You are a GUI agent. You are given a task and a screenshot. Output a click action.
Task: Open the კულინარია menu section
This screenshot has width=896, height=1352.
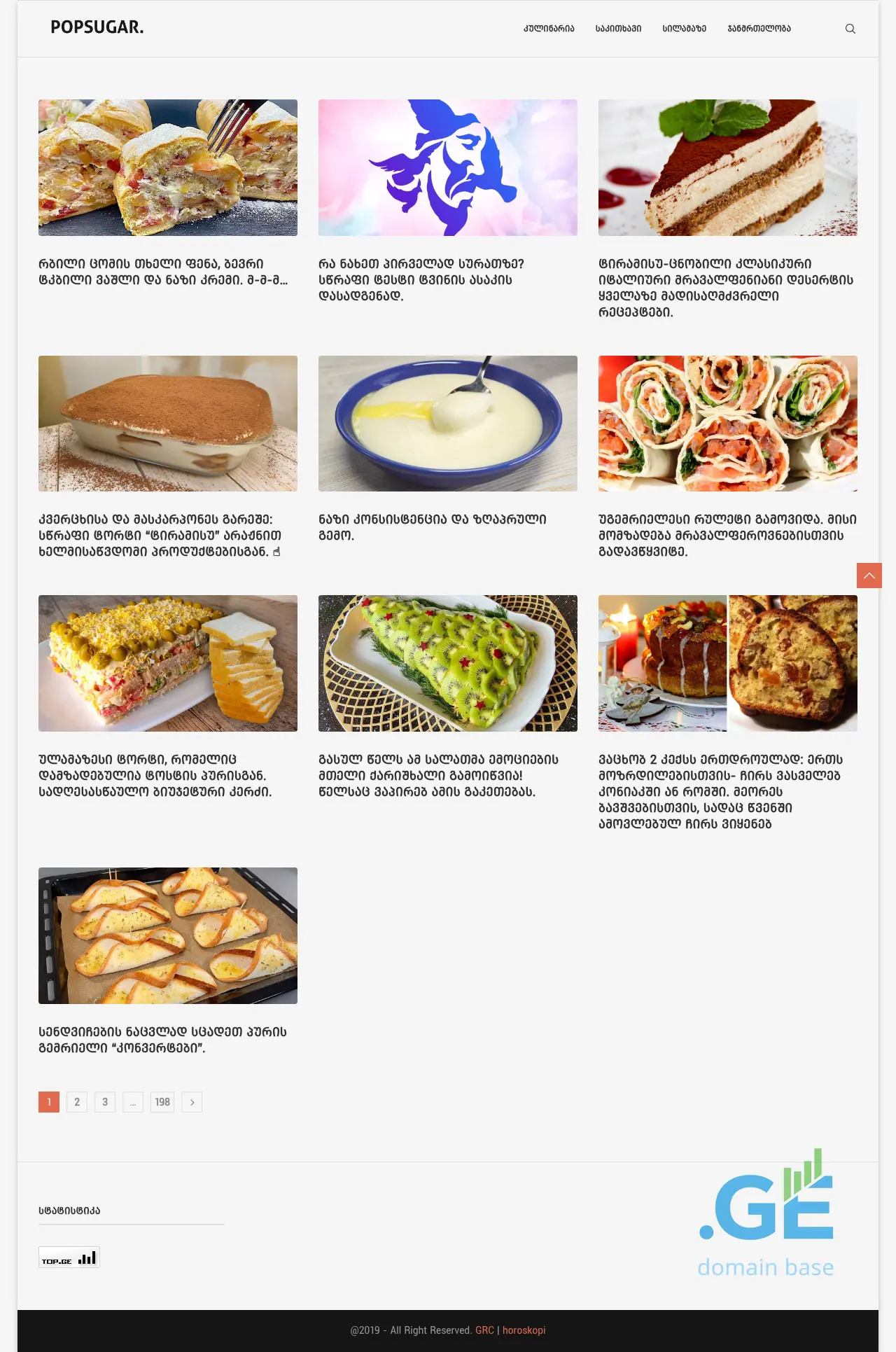[549, 29]
